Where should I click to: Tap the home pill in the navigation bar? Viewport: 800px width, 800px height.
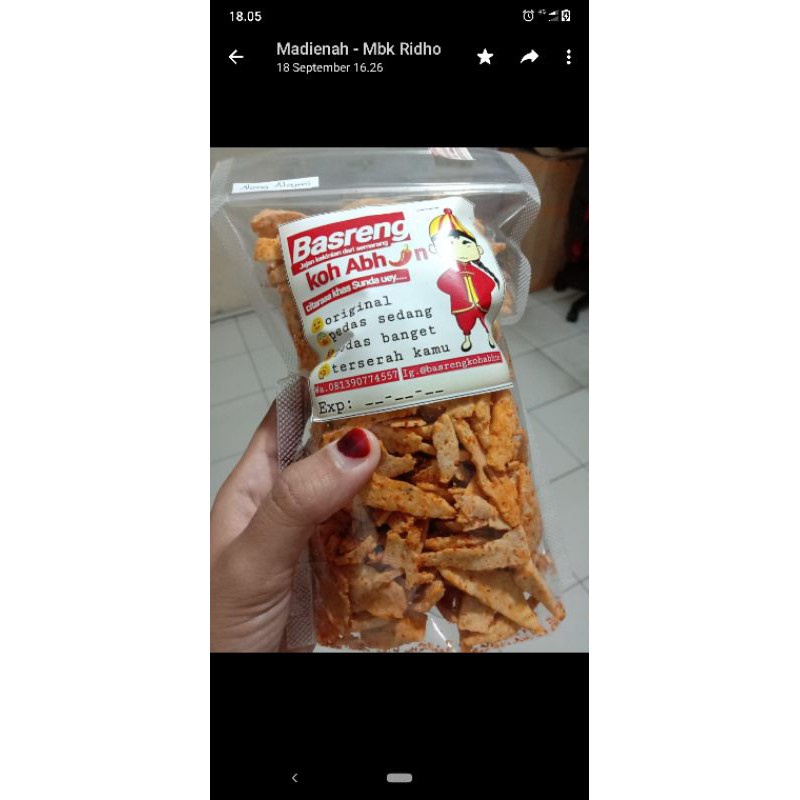tap(399, 777)
